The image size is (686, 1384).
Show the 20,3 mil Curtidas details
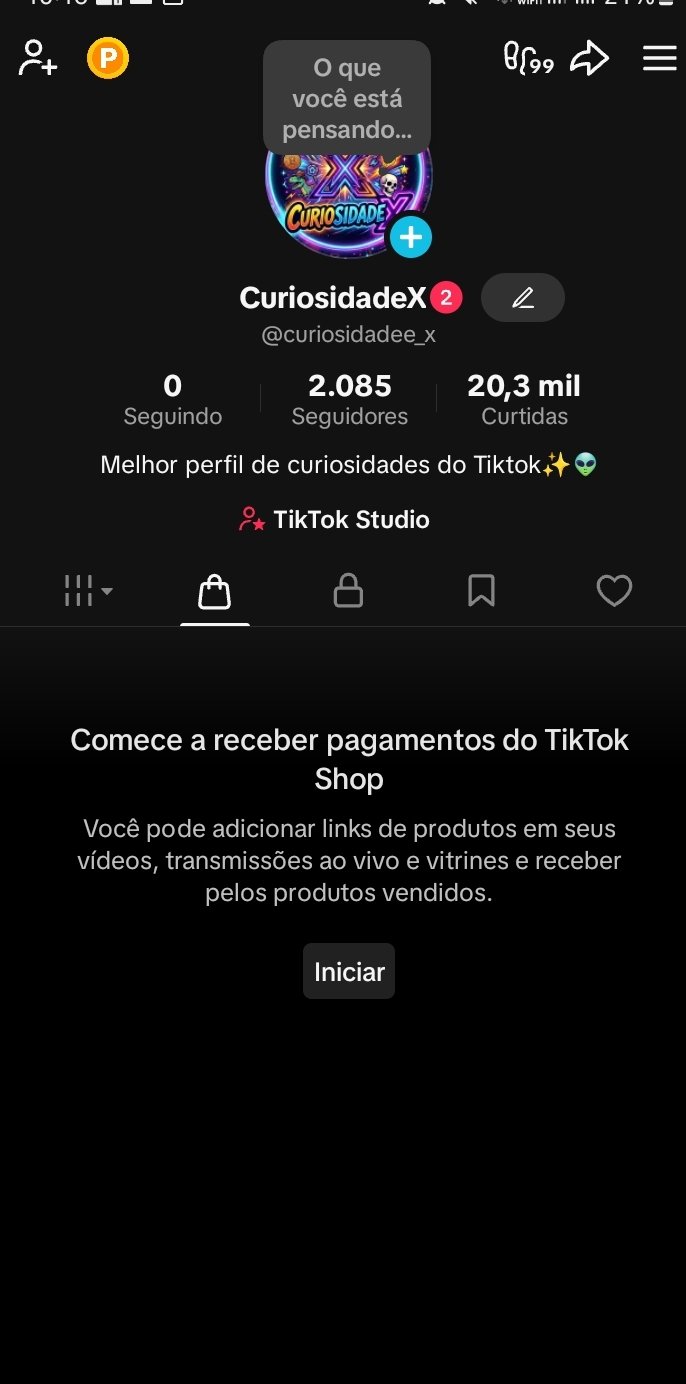coord(524,399)
